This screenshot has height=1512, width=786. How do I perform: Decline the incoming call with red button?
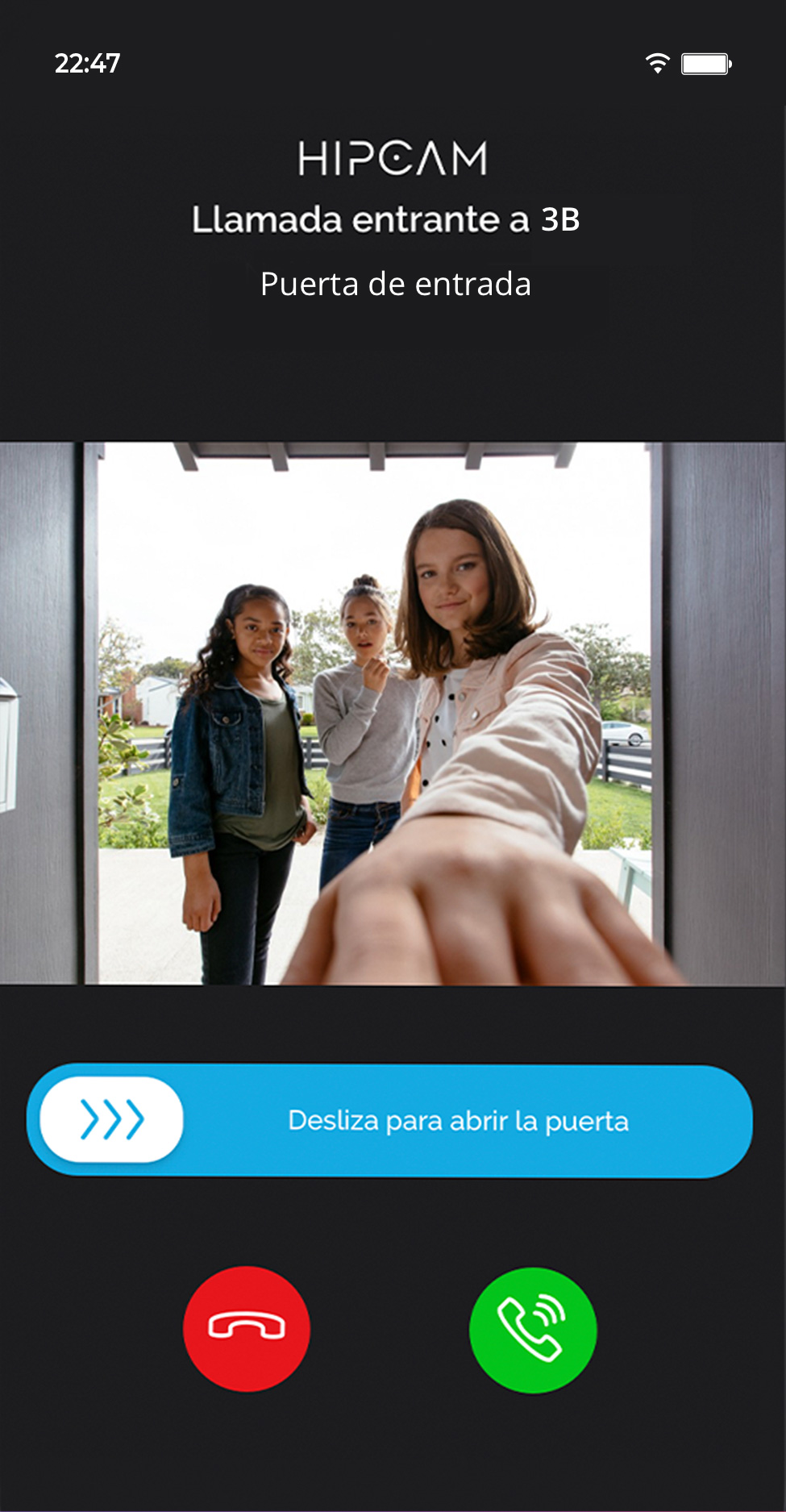(x=247, y=1328)
